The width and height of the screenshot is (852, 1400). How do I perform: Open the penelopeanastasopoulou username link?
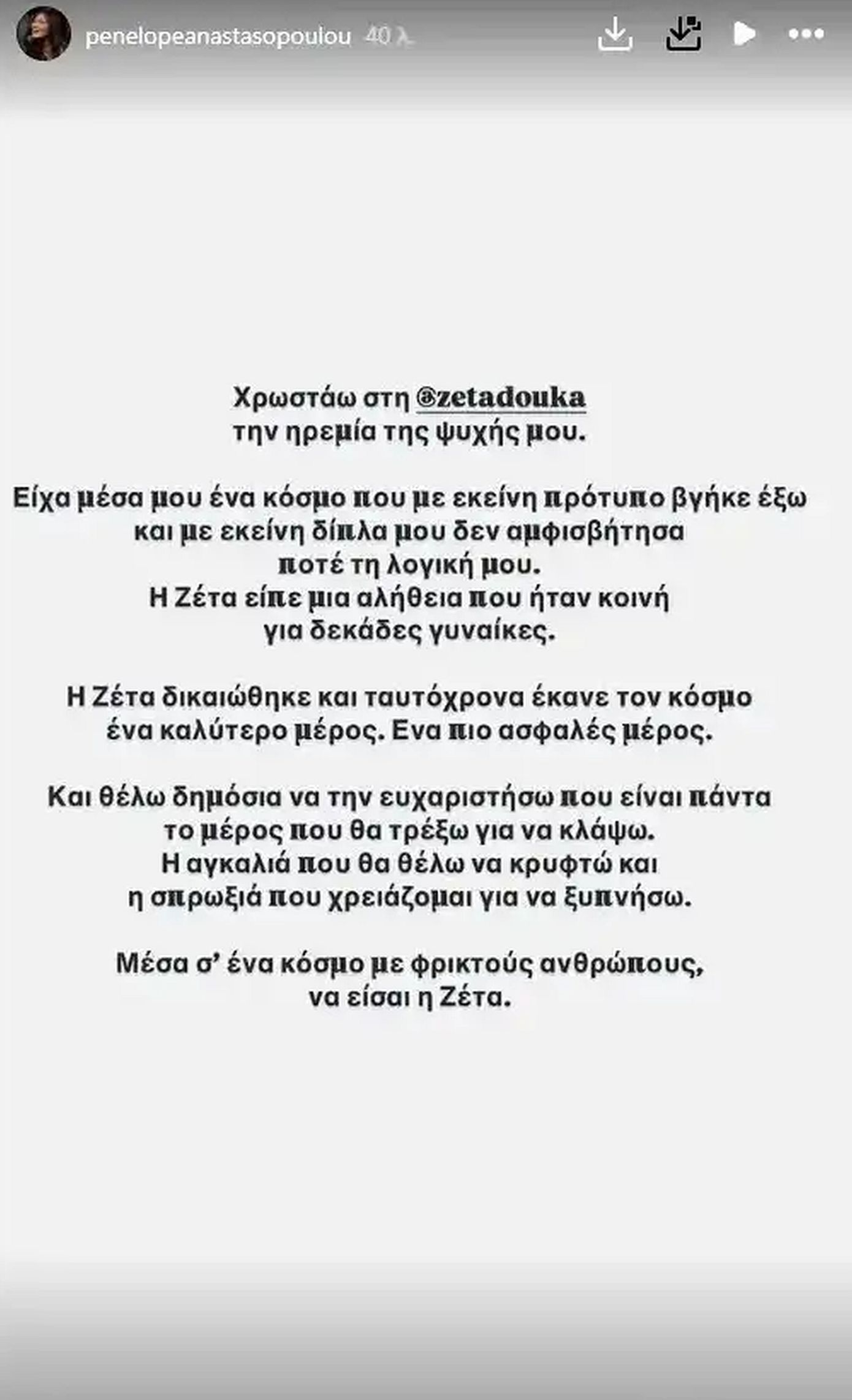coord(218,37)
